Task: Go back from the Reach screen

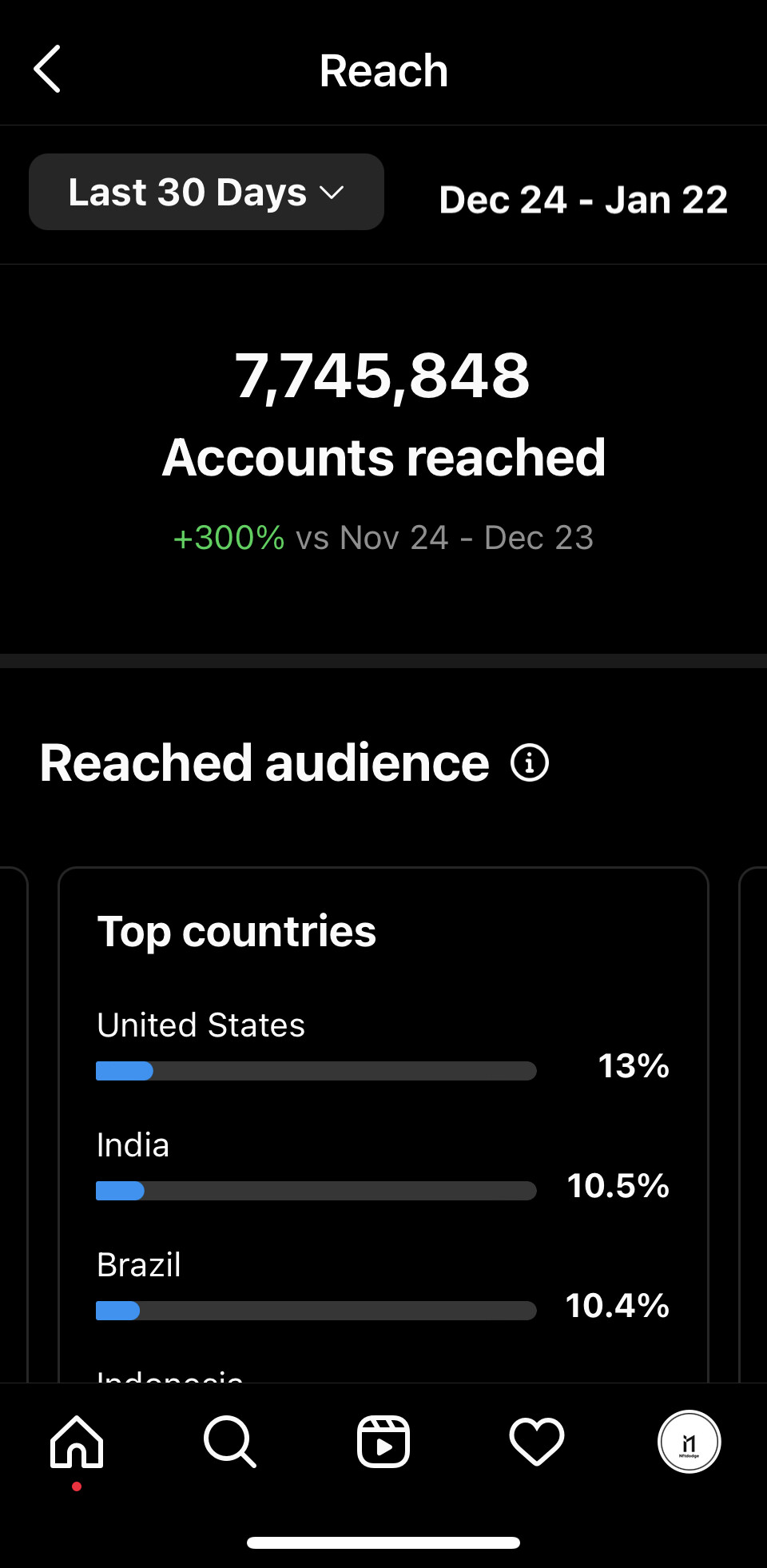Action: click(x=47, y=70)
